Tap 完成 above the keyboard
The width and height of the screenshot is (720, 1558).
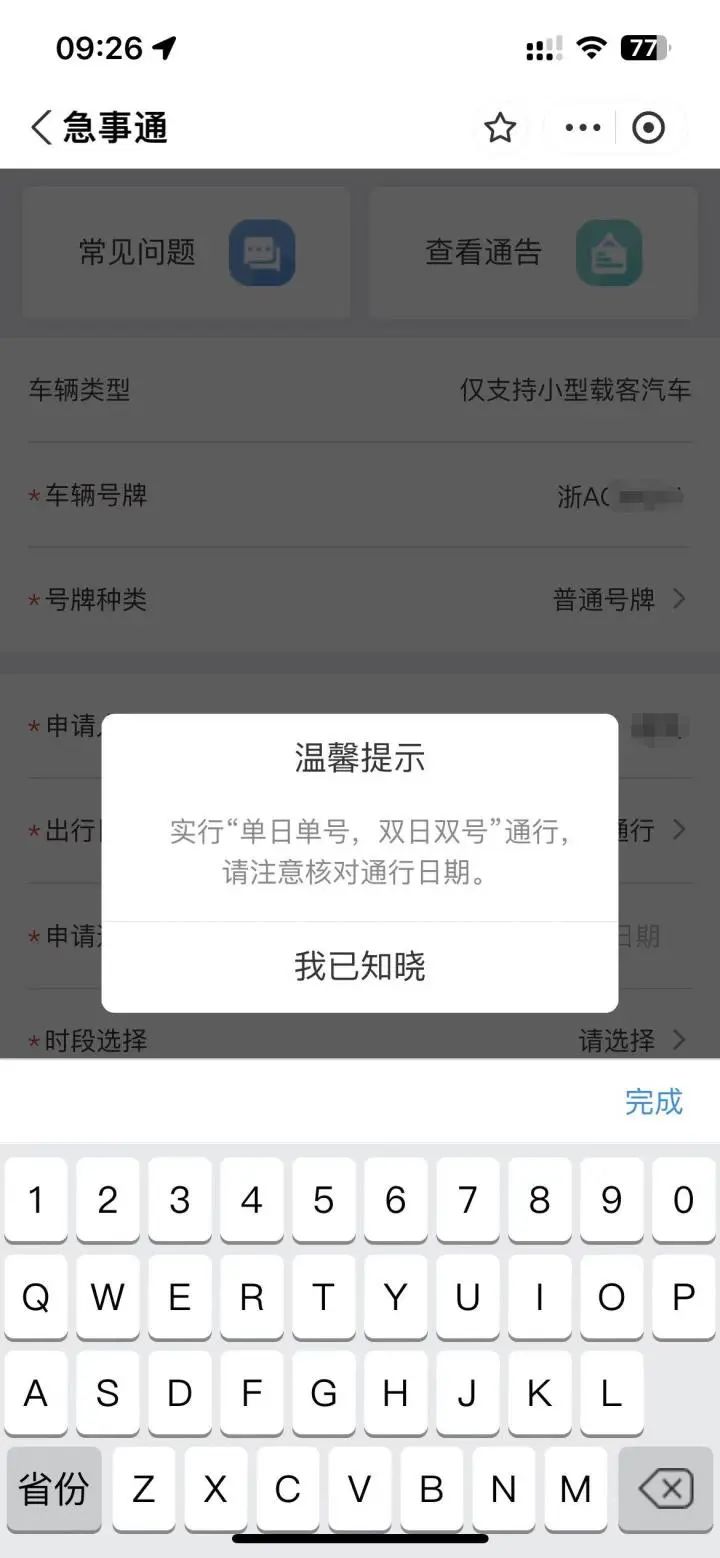click(x=653, y=1101)
